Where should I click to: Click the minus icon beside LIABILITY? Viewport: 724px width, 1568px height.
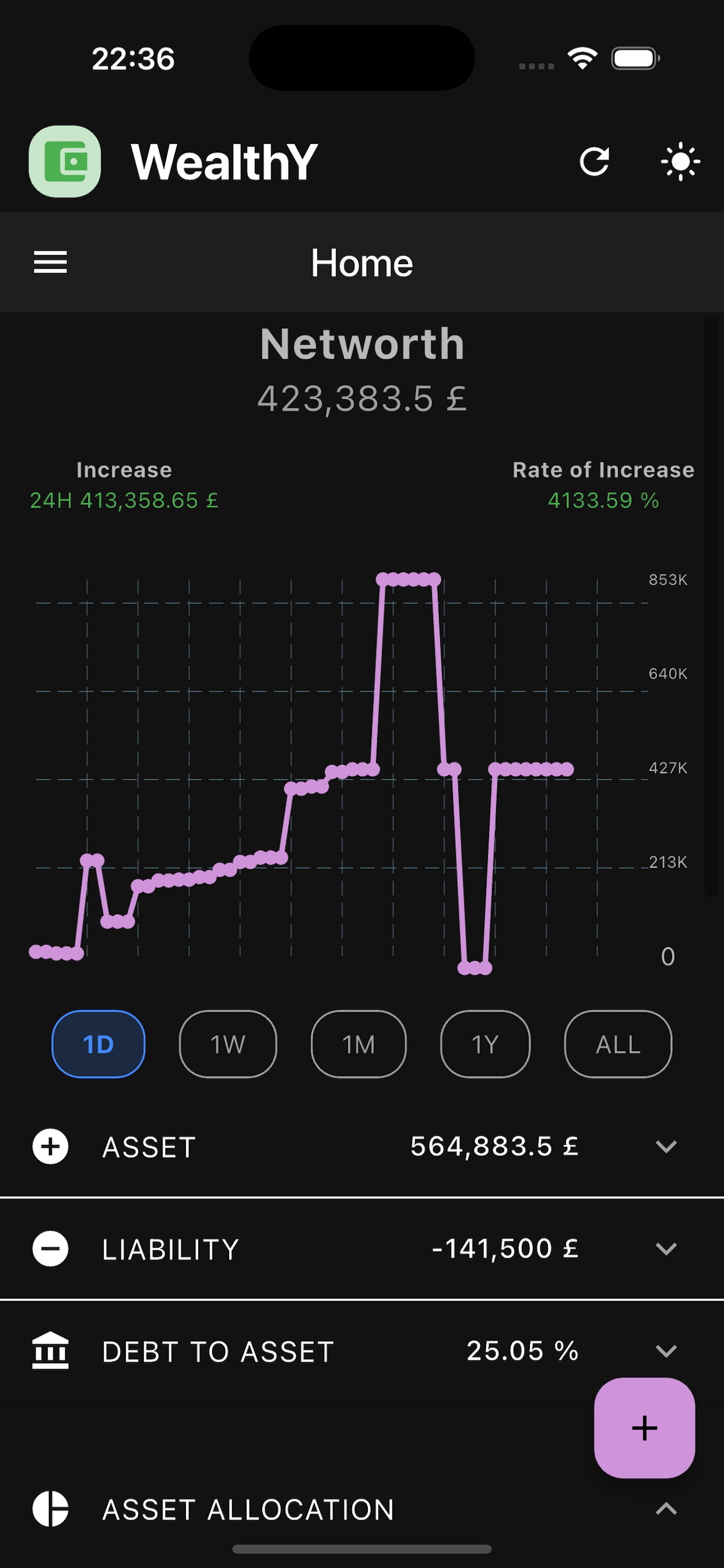pos(50,1248)
